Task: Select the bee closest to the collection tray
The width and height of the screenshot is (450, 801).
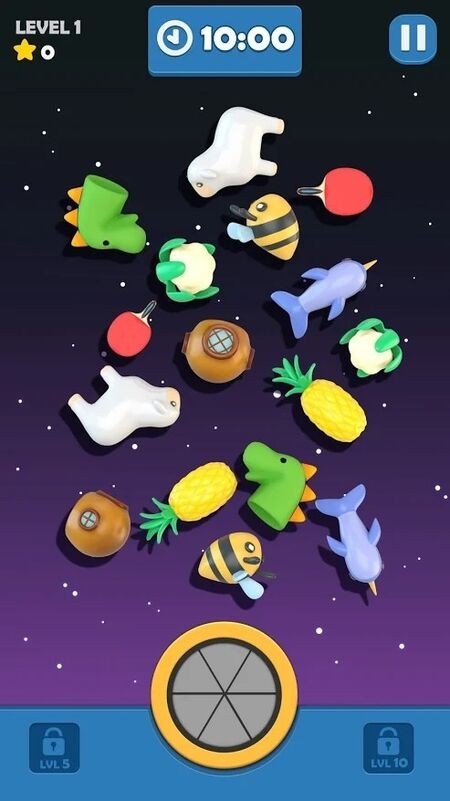Action: tap(234, 562)
